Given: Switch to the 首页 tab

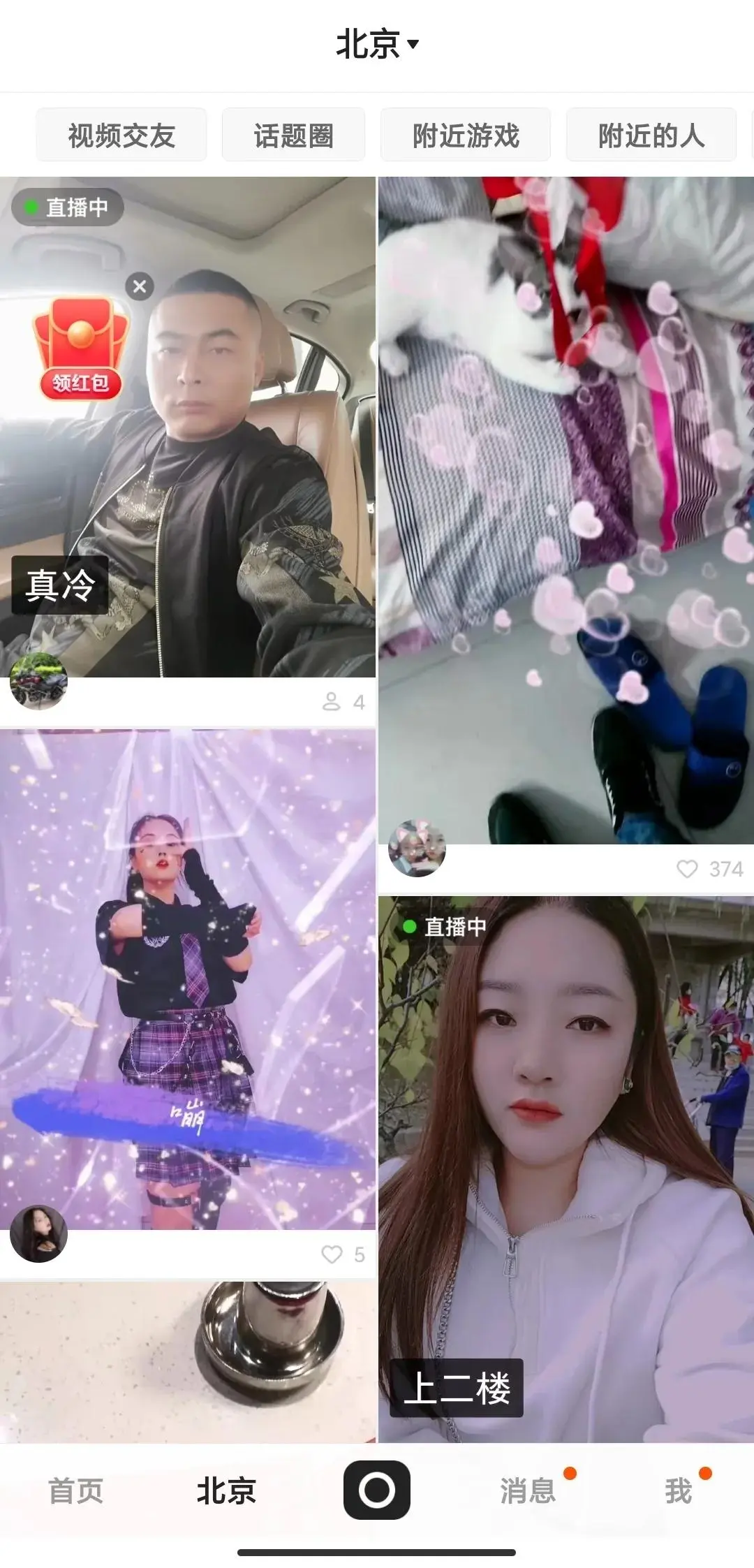Looking at the screenshot, I should click(x=75, y=1490).
